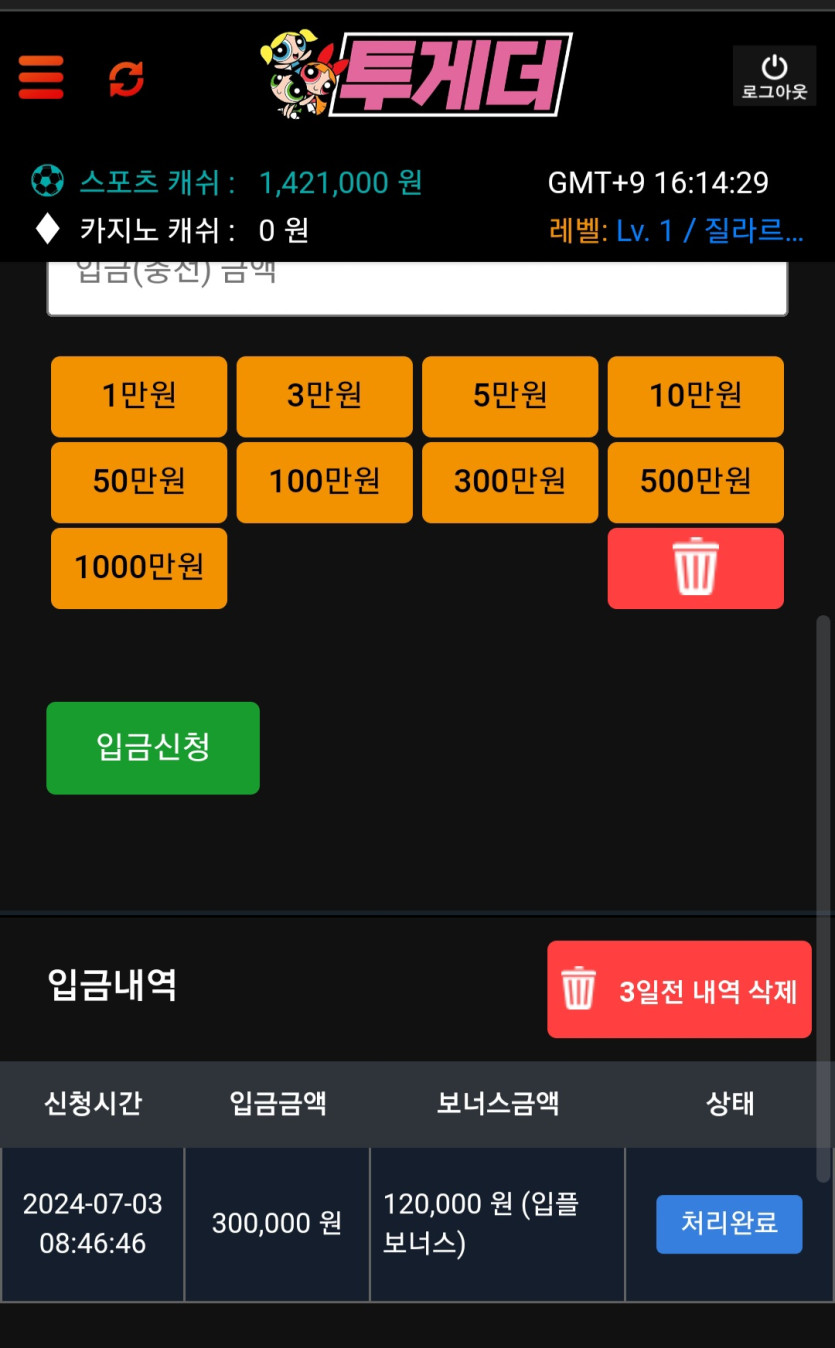Select the 1000만원 amount button

click(139, 568)
